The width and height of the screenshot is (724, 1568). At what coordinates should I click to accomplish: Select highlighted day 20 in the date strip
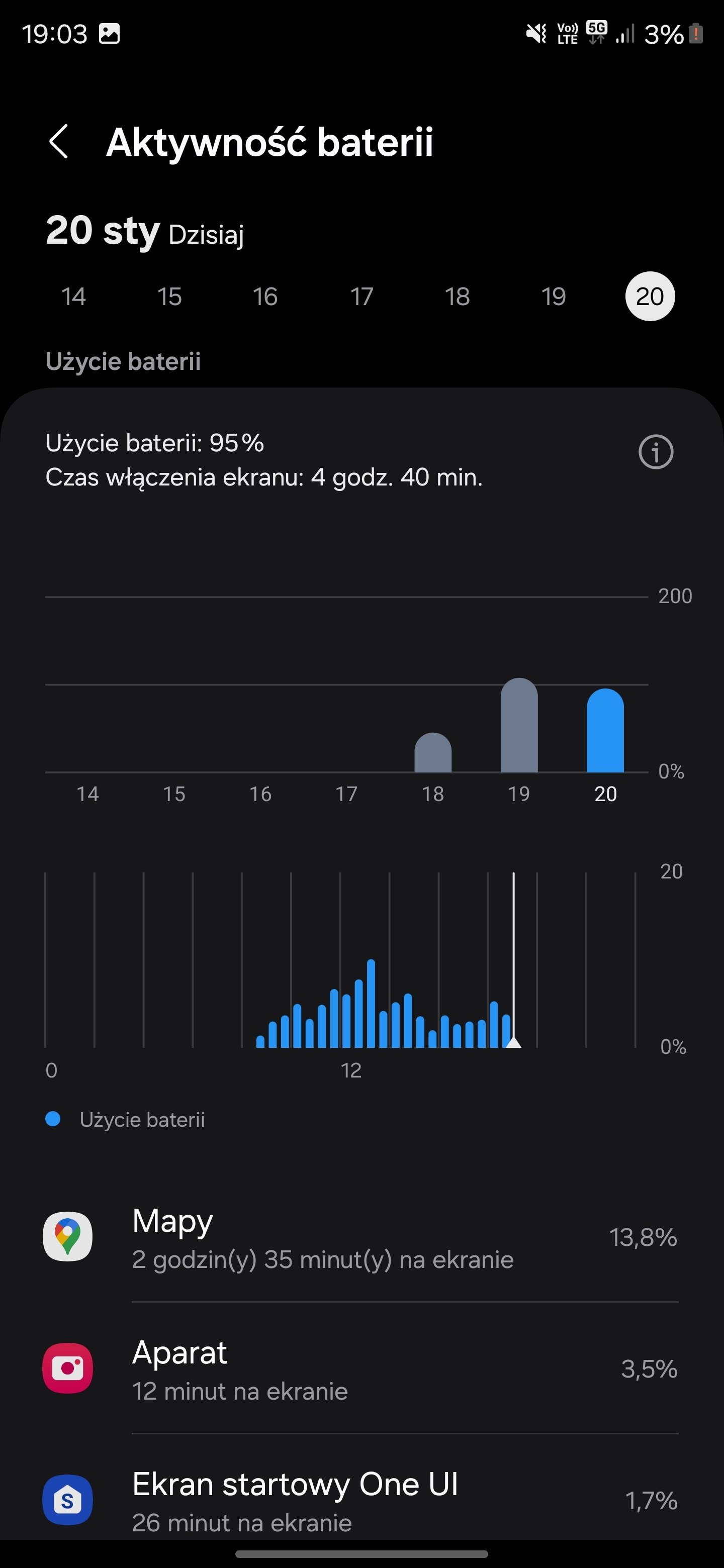tap(650, 297)
